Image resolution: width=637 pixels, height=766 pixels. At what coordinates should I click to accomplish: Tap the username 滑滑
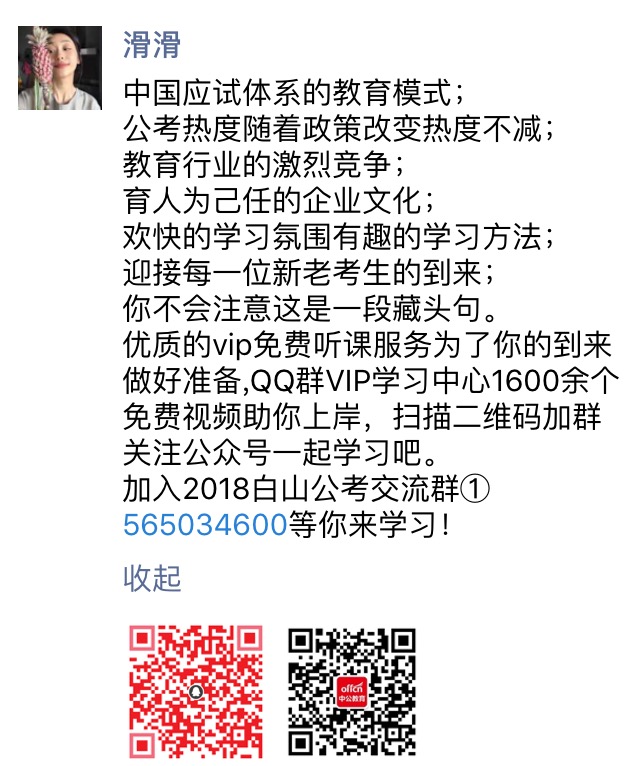(153, 45)
